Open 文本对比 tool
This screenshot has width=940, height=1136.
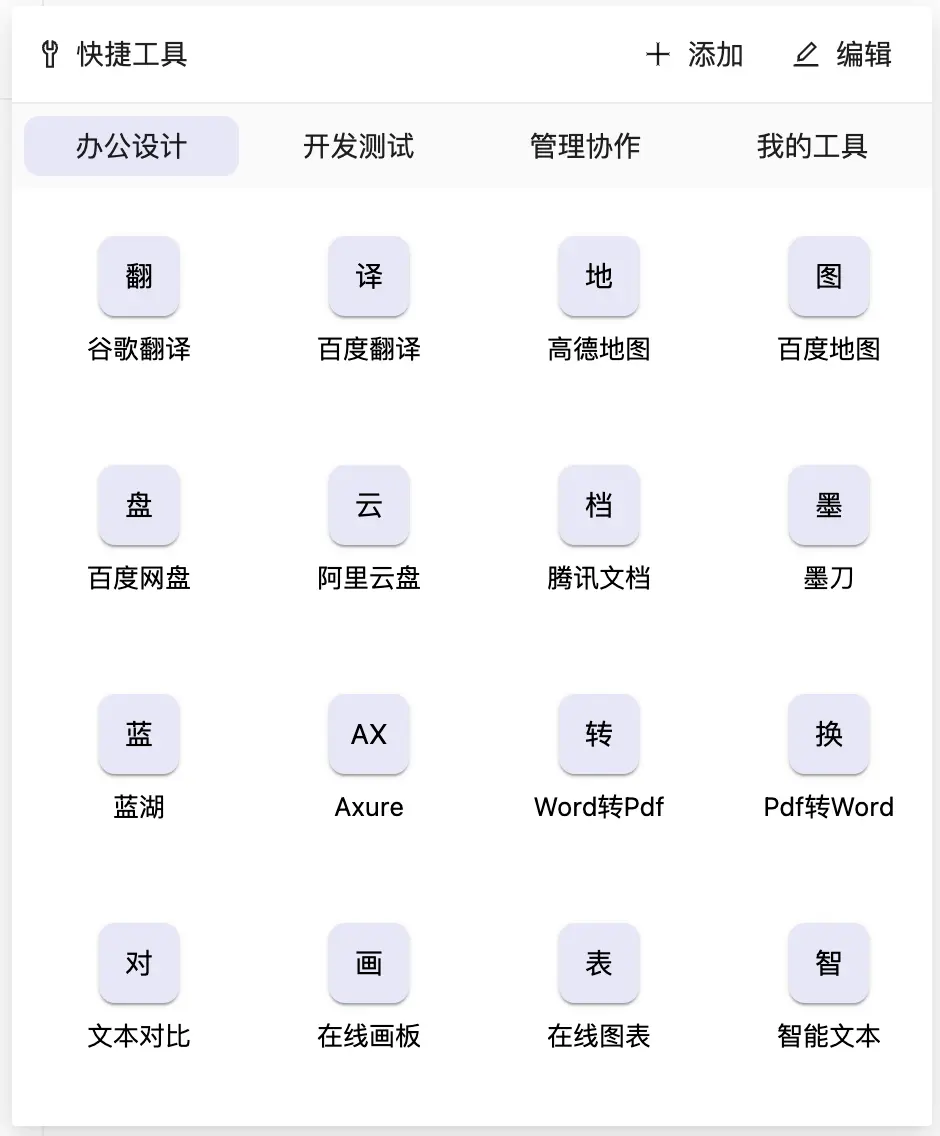point(139,964)
